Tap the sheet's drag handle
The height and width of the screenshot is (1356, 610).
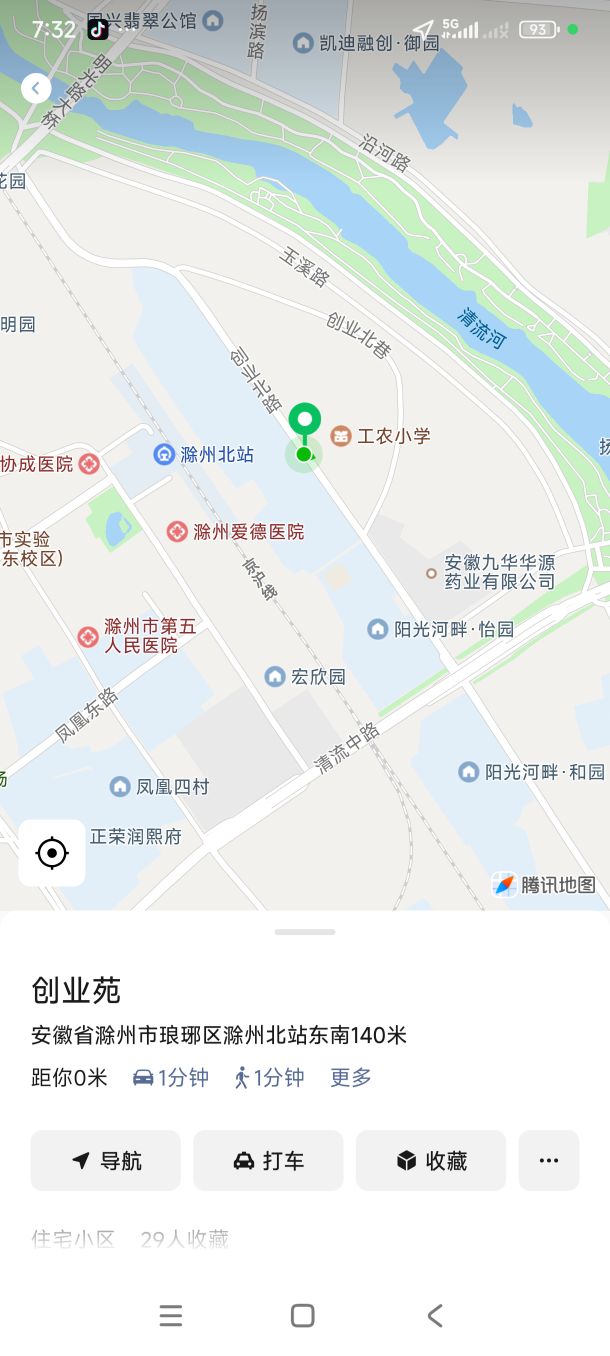coord(305,932)
